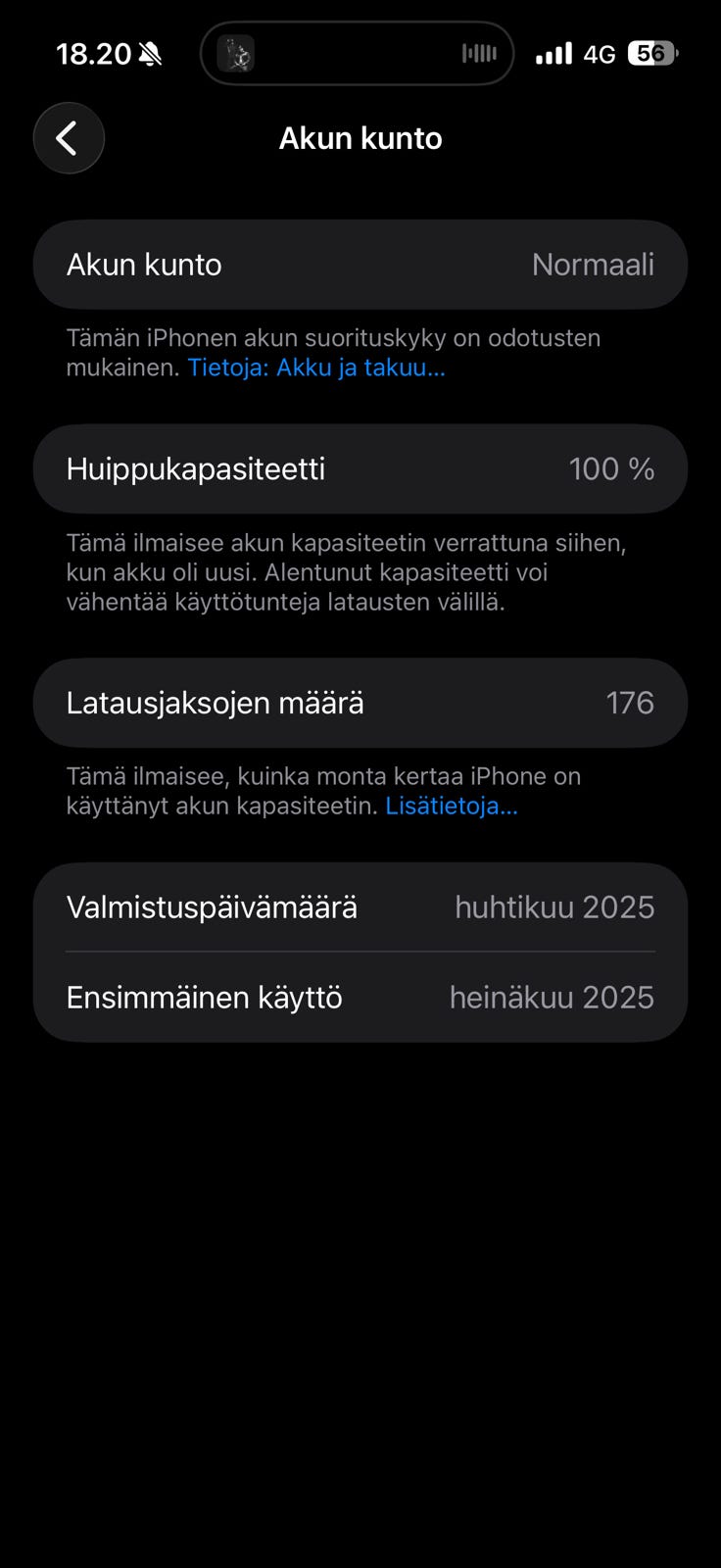Image resolution: width=721 pixels, height=1568 pixels.
Task: Open the Valmistuspäivämäärä huhtikuu 2025 entry
Action: click(x=360, y=906)
